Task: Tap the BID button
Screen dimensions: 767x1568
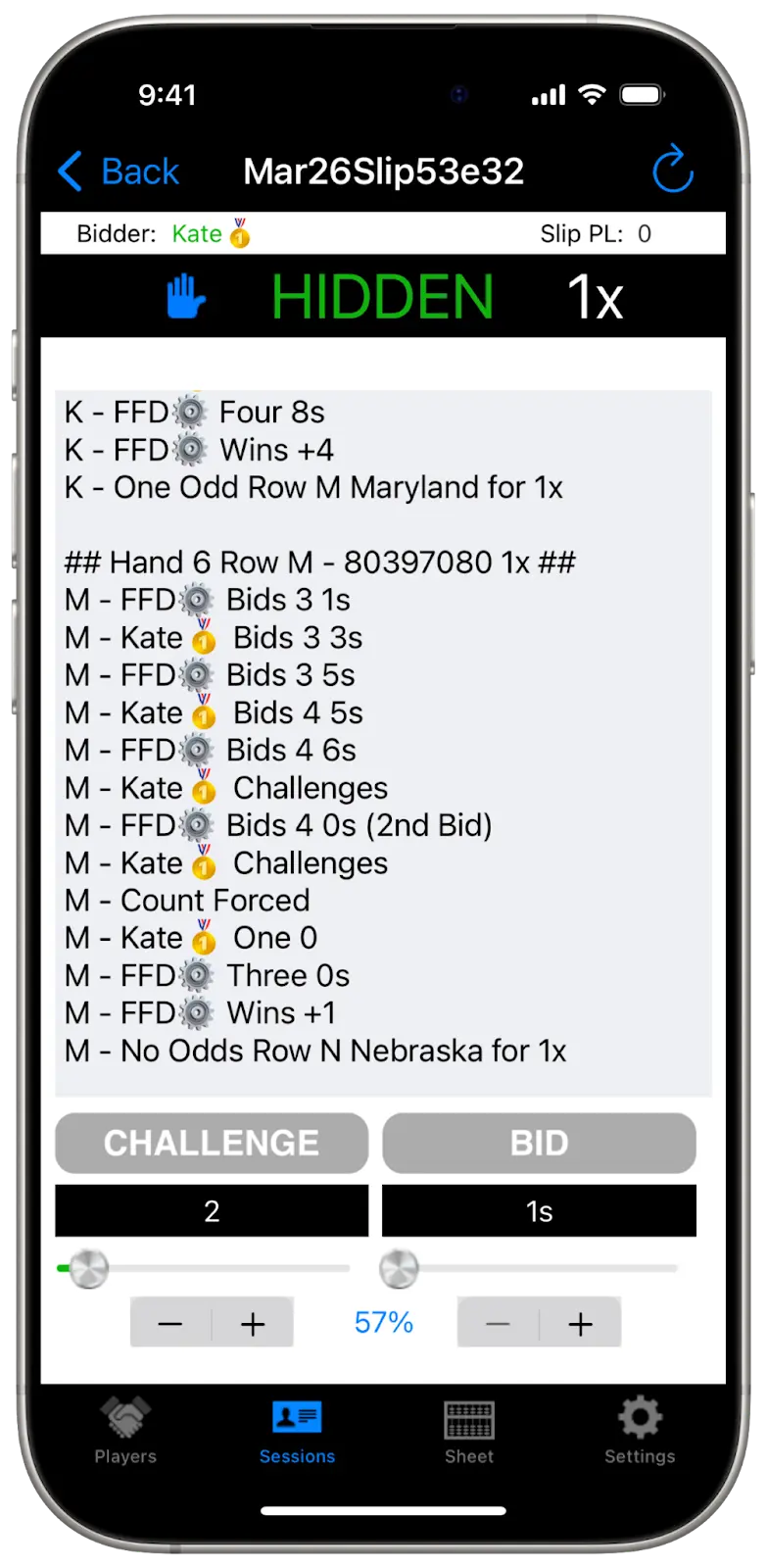Action: pos(539,1143)
